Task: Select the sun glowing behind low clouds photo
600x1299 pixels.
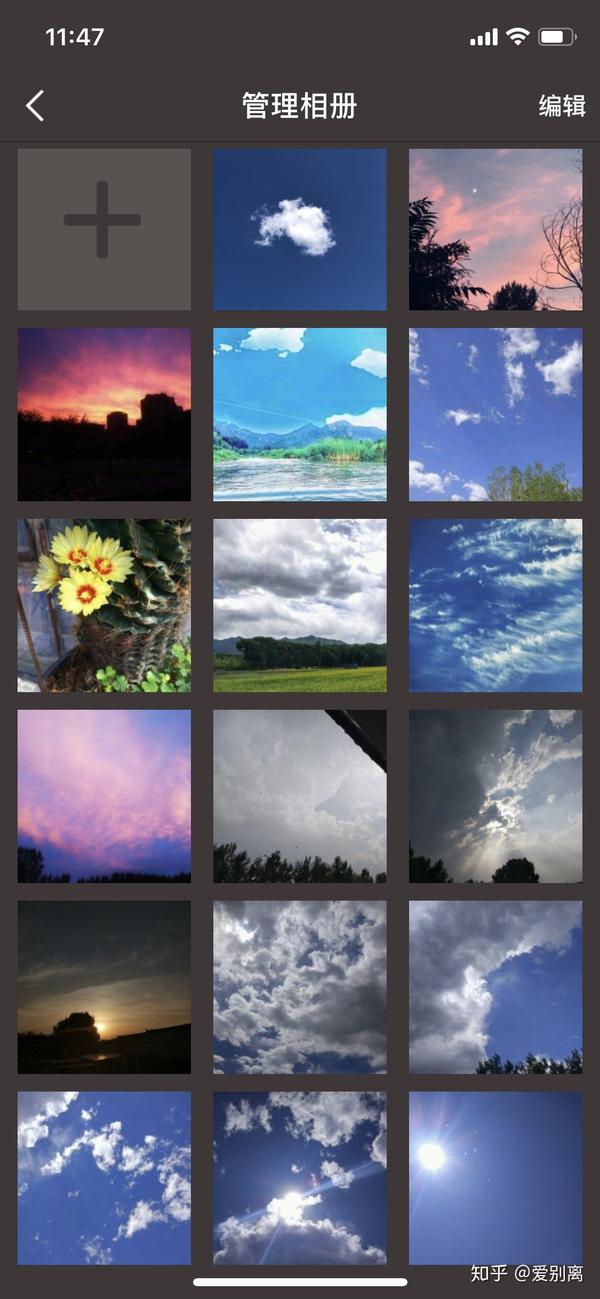Action: point(299,1178)
